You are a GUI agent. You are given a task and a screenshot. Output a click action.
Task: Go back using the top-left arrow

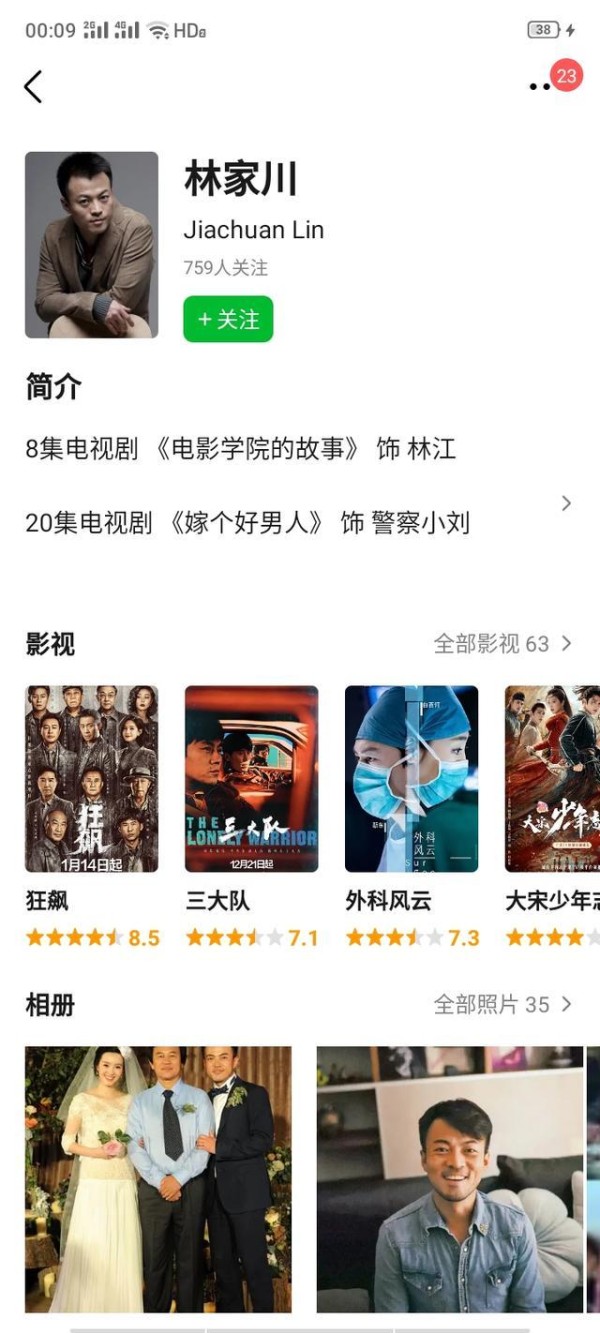tap(33, 86)
